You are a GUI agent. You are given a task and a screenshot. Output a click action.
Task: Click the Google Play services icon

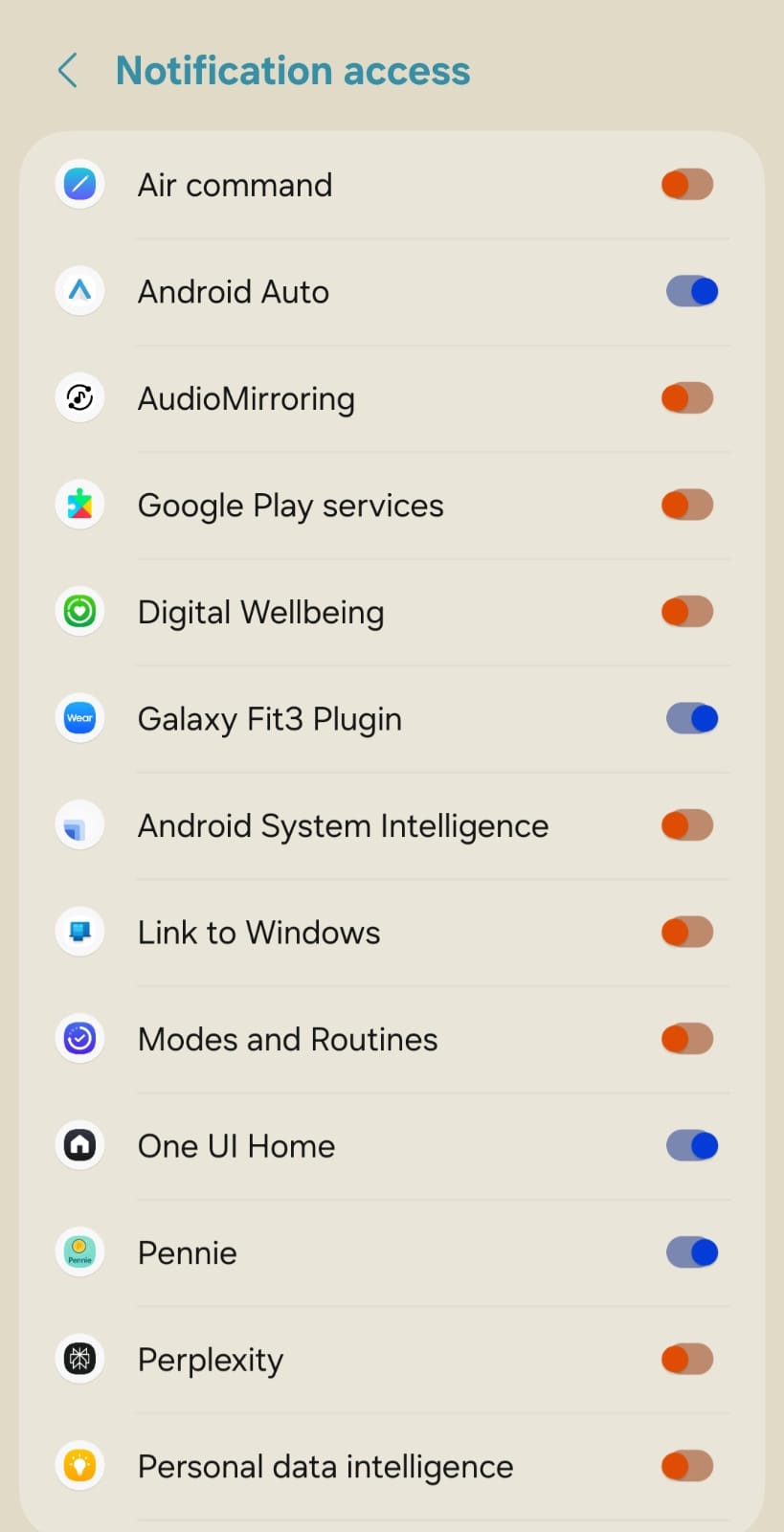click(x=79, y=505)
